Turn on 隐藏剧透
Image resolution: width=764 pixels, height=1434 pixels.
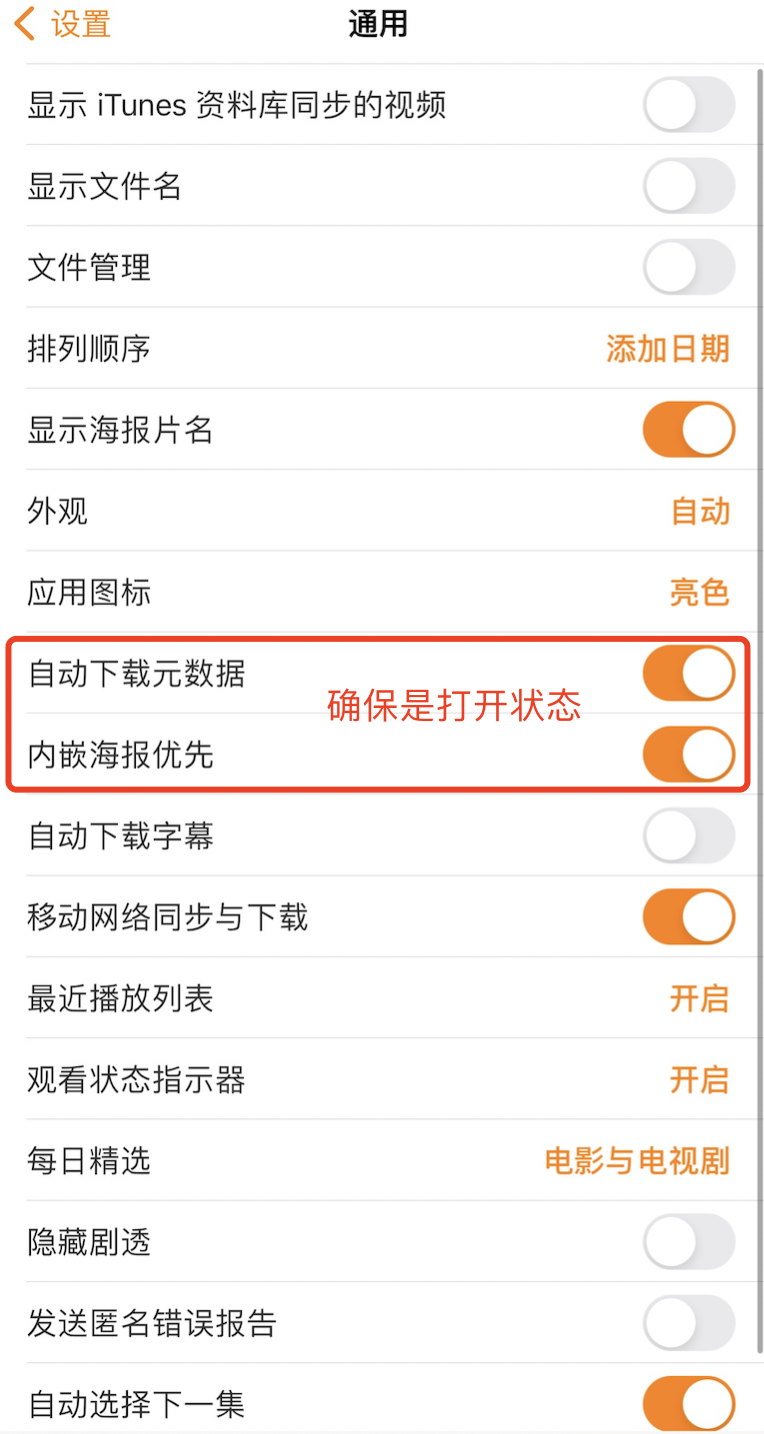click(688, 1242)
